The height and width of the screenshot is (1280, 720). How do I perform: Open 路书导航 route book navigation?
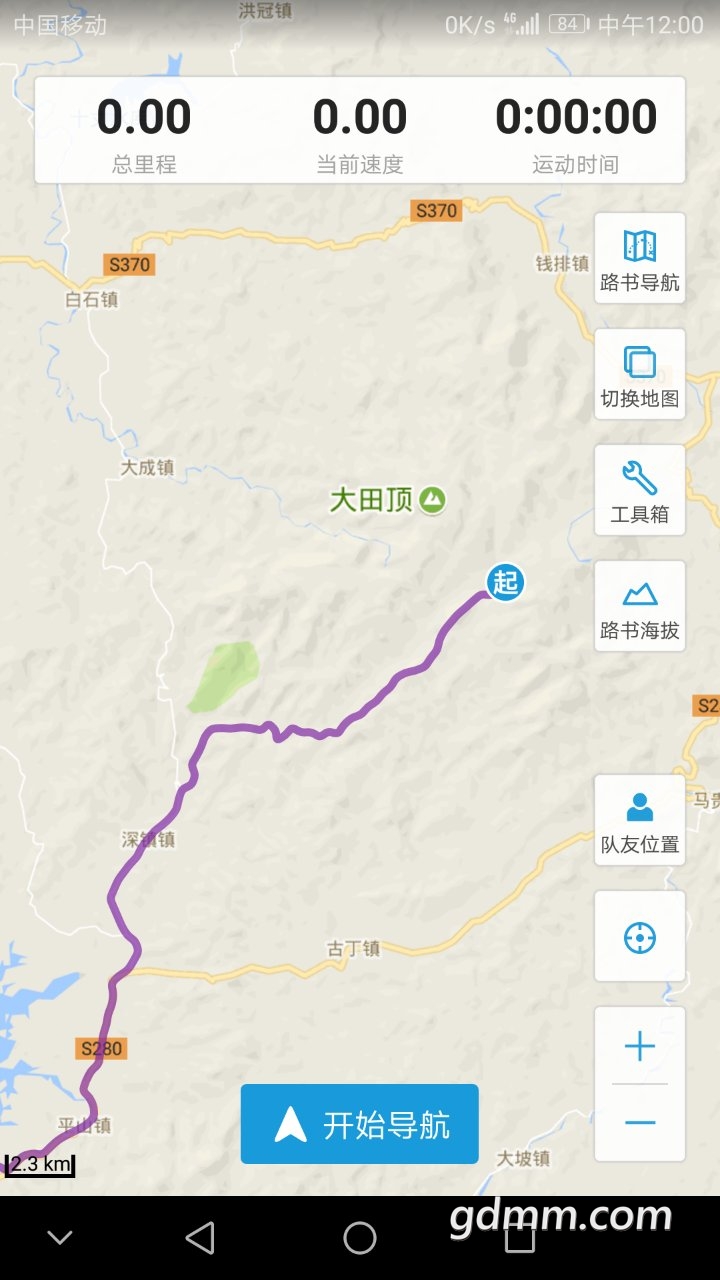[640, 258]
